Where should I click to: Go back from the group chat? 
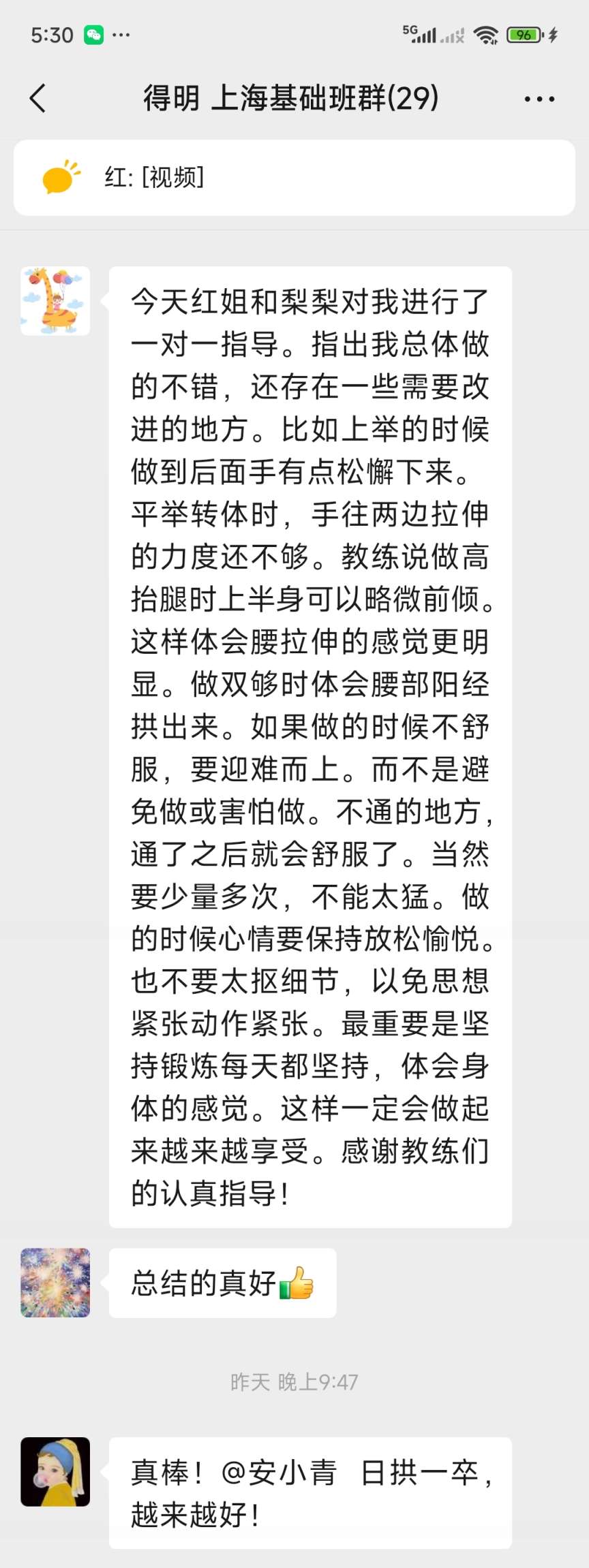coord(38,99)
